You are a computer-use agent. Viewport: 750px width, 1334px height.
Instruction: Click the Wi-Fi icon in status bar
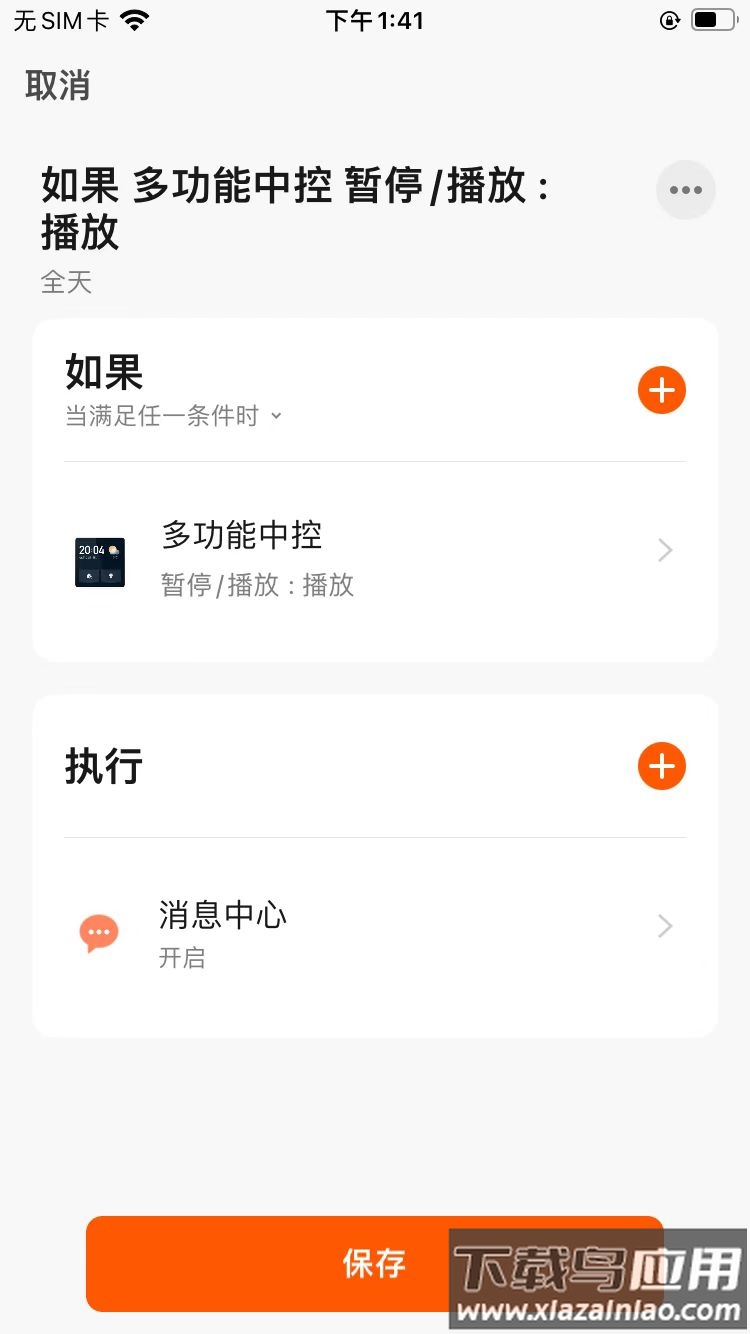click(133, 18)
